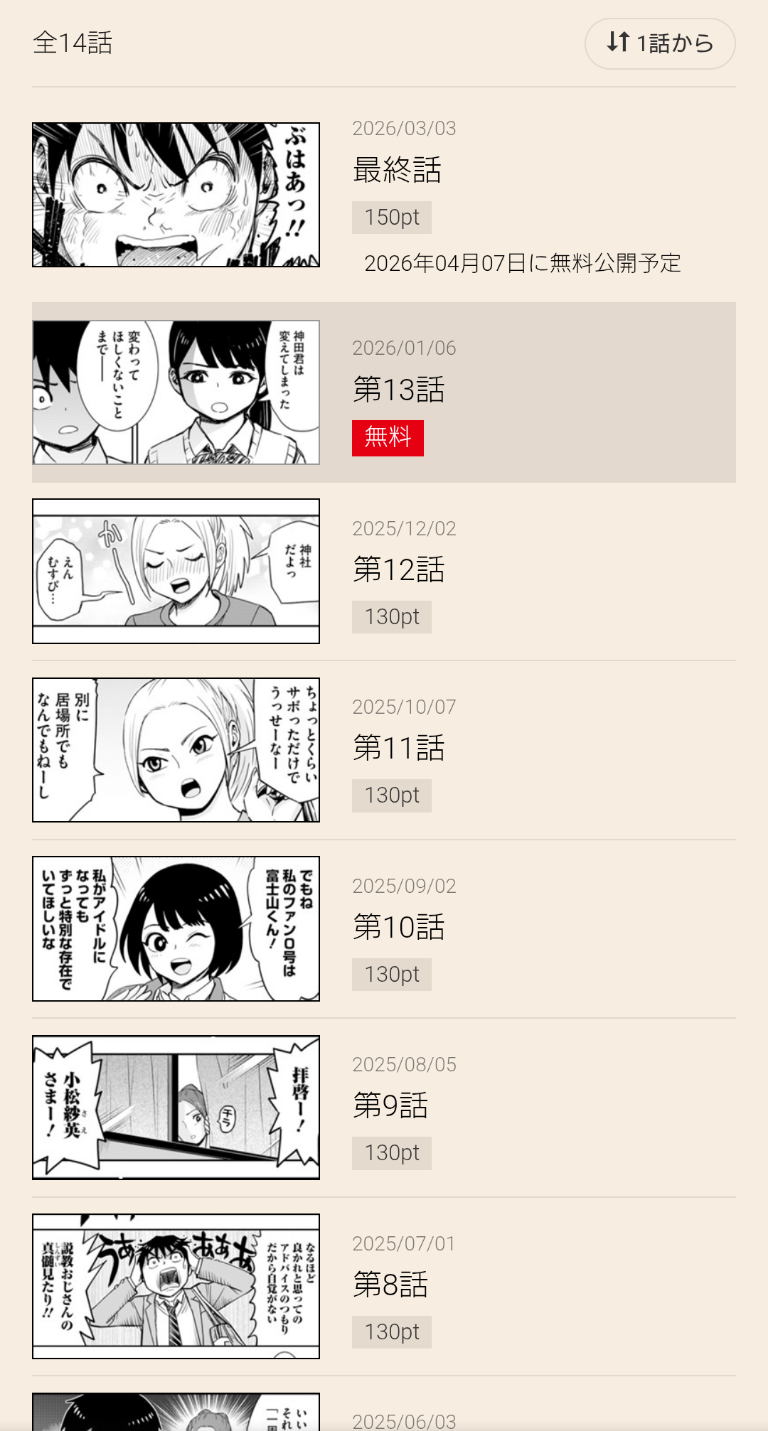Viewport: 768px width, 1431px height.
Task: Read the free 第13話 episode
Action: coord(398,390)
